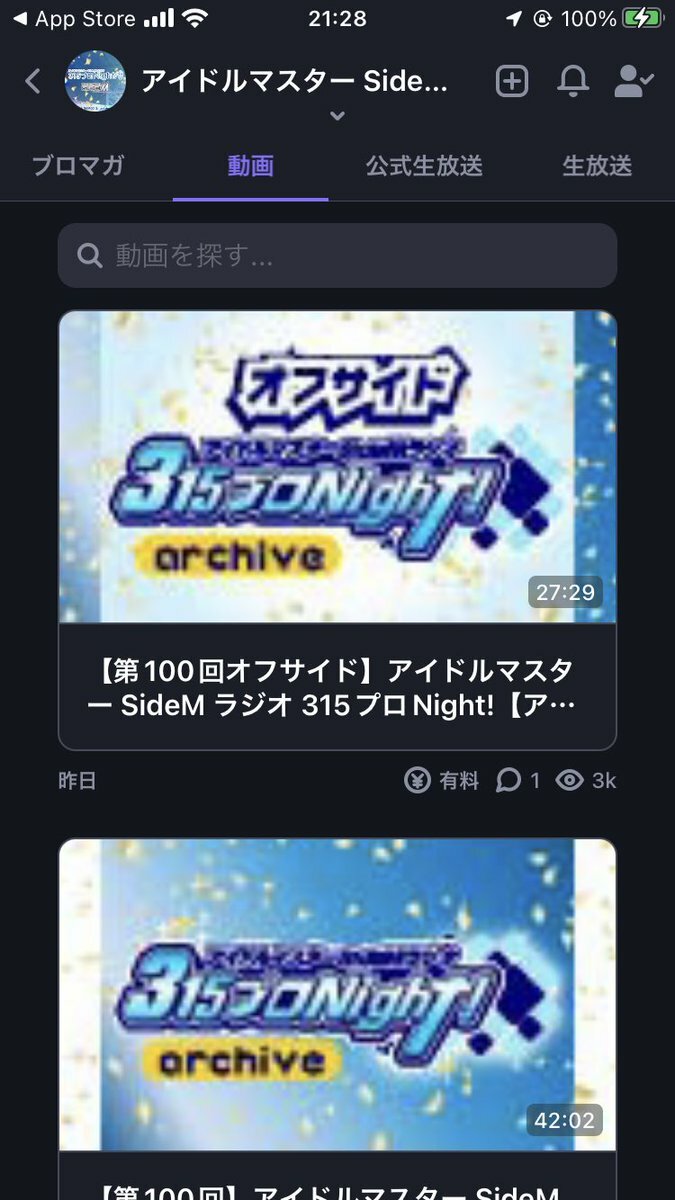Tap the 動画を探す search field
The height and width of the screenshot is (1200, 675).
pyautogui.click(x=337, y=256)
